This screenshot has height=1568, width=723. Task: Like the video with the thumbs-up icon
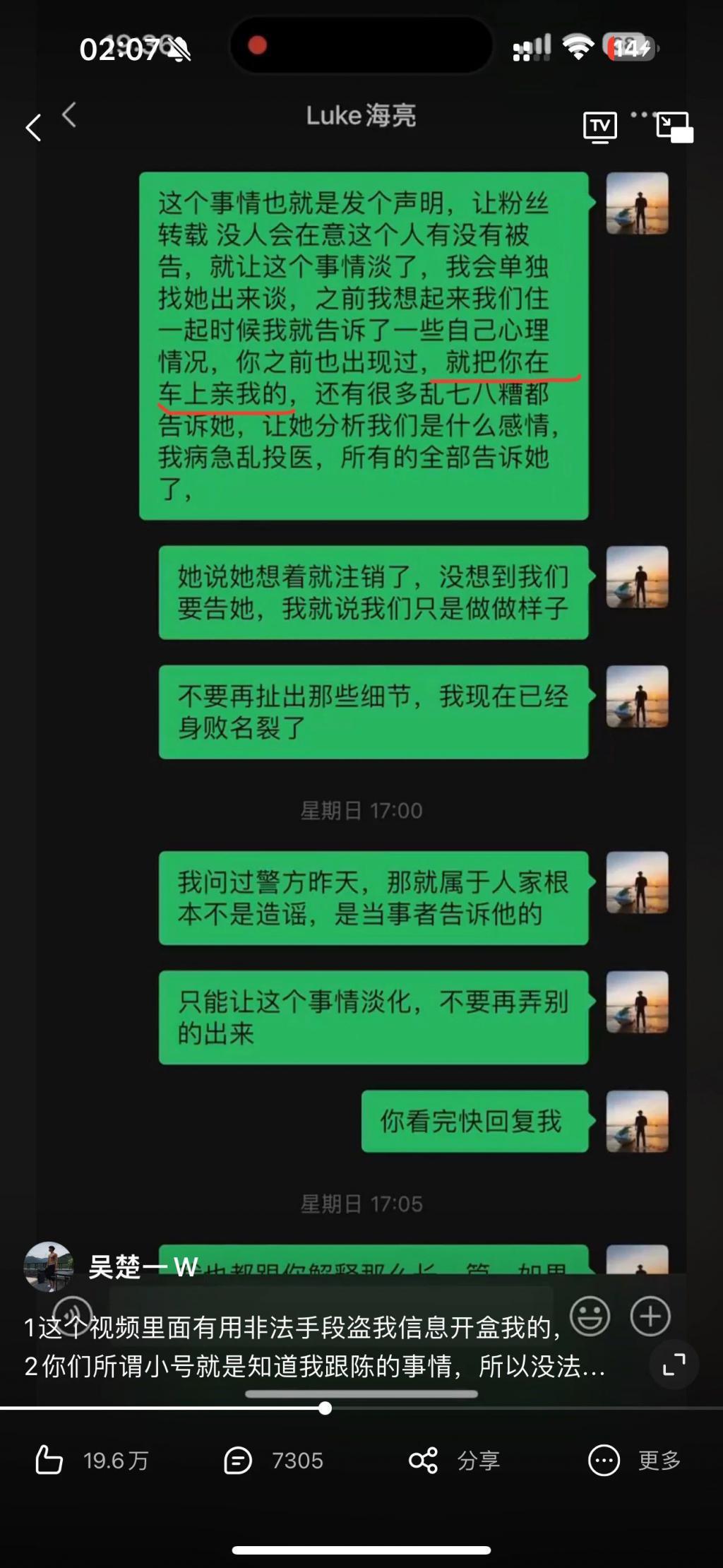click(x=49, y=1461)
